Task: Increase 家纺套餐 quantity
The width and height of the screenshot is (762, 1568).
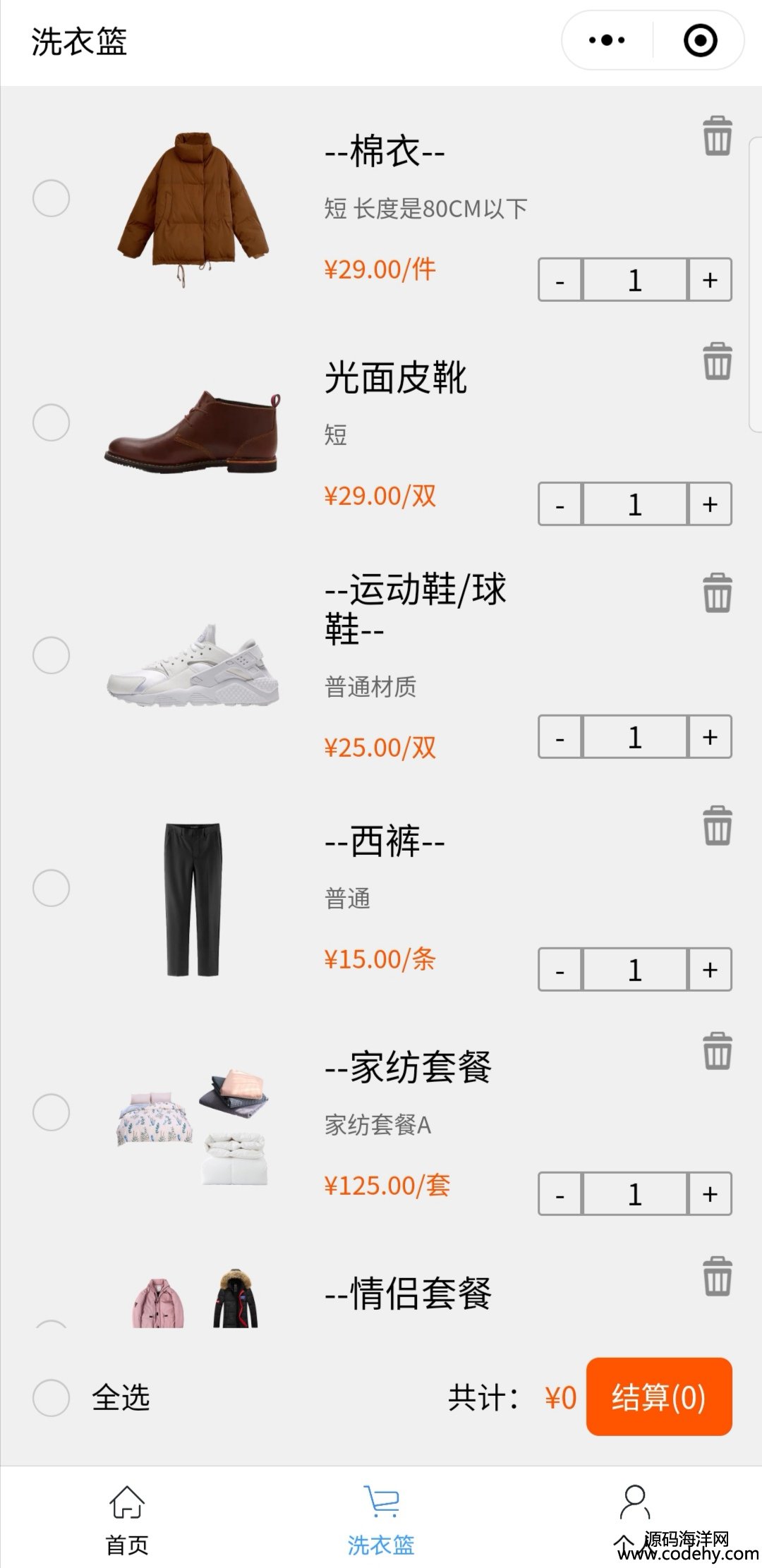Action: pyautogui.click(x=710, y=1194)
